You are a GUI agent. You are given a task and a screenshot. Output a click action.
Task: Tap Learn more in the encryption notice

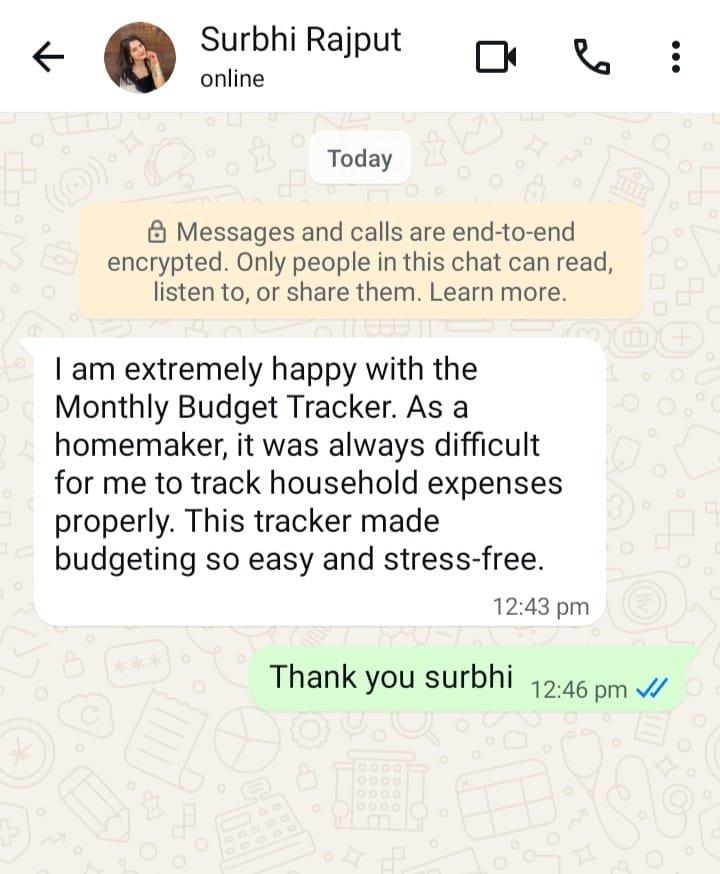coord(510,293)
